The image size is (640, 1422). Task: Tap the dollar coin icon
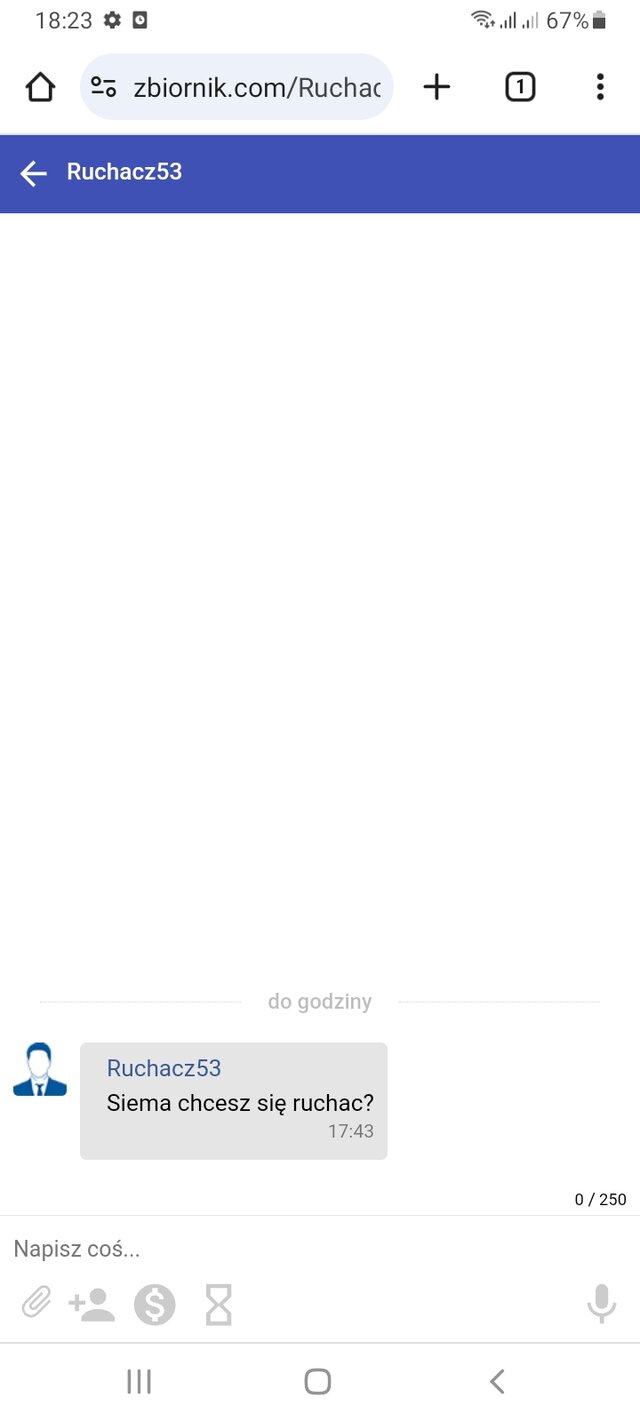pos(155,1304)
